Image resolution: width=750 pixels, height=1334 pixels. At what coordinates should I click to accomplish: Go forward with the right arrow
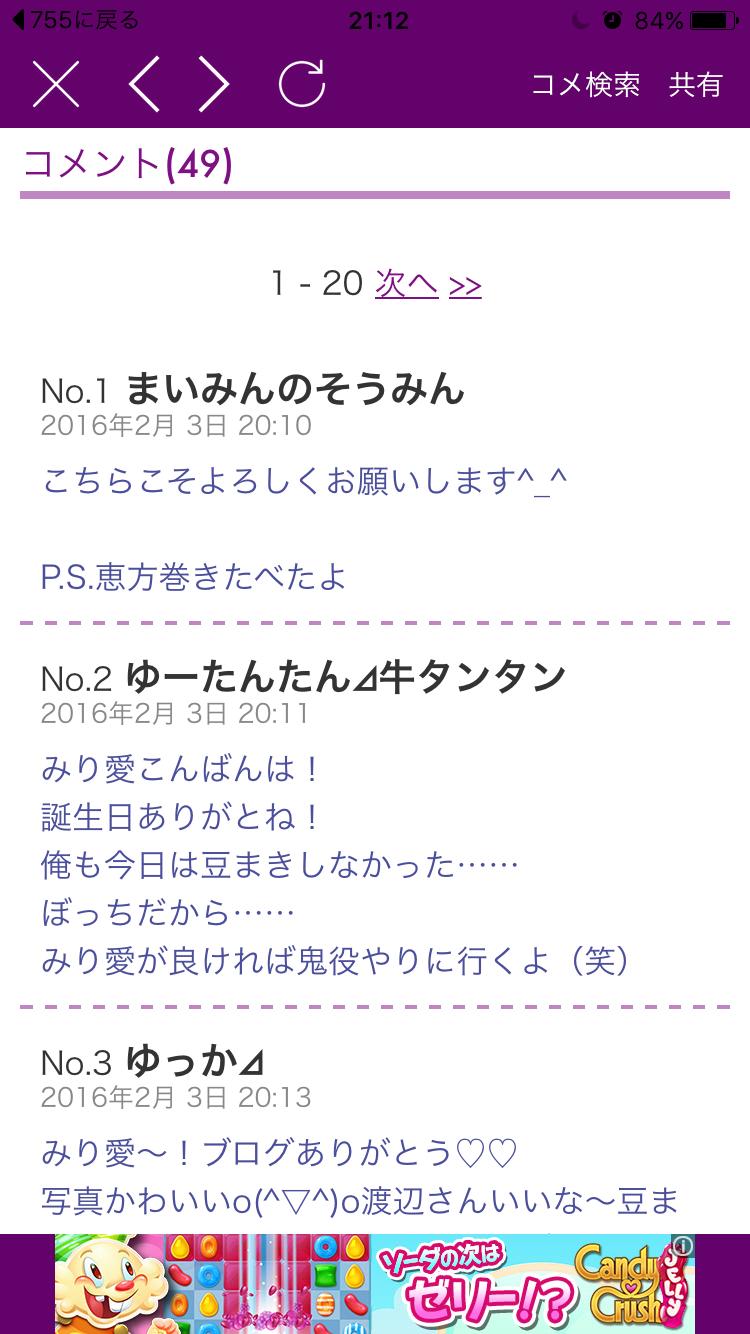point(212,84)
